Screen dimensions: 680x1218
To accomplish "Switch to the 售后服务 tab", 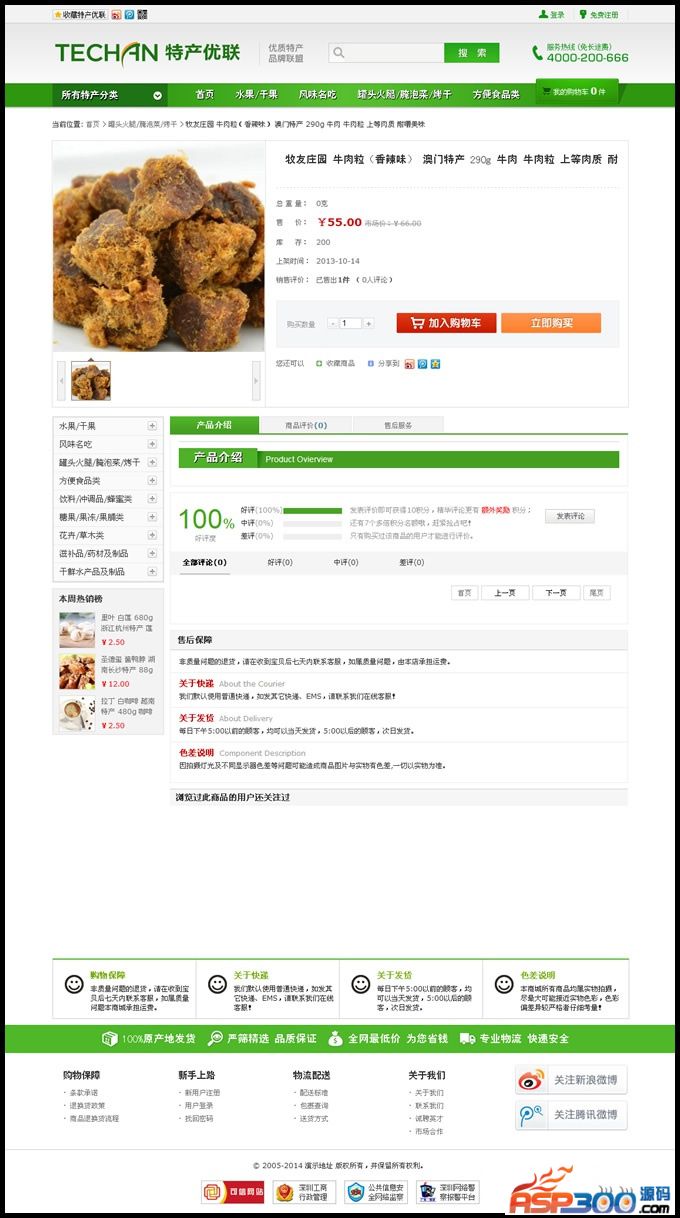I will coord(398,425).
